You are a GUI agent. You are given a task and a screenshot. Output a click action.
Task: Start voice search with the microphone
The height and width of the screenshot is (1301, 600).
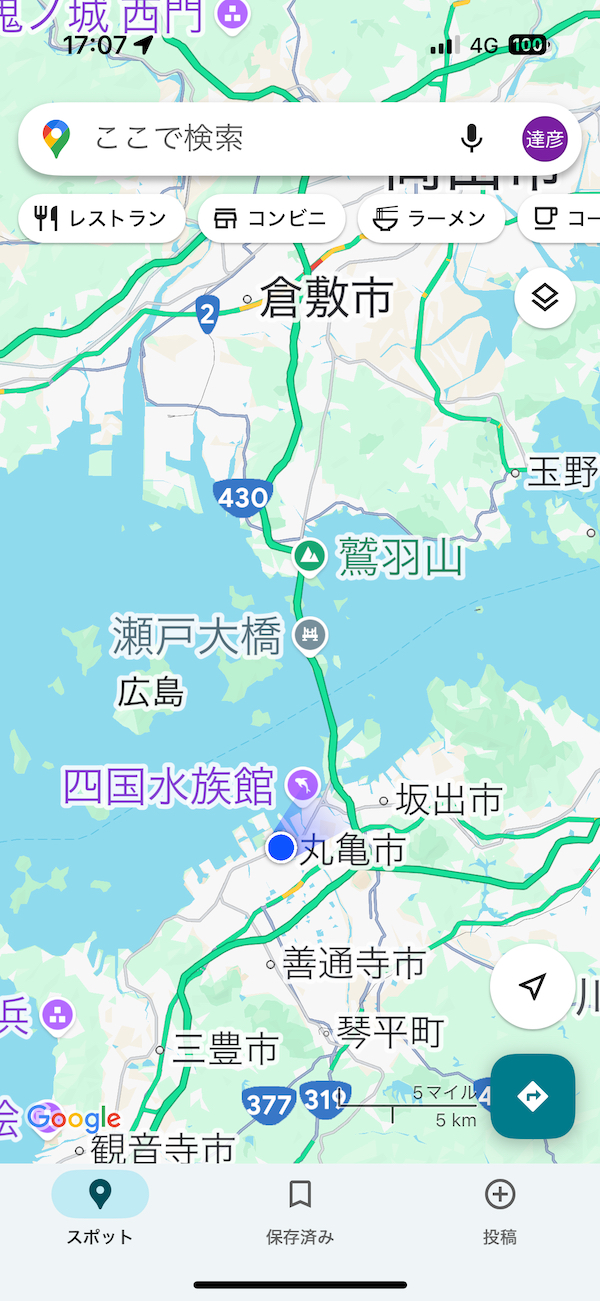pyautogui.click(x=472, y=139)
